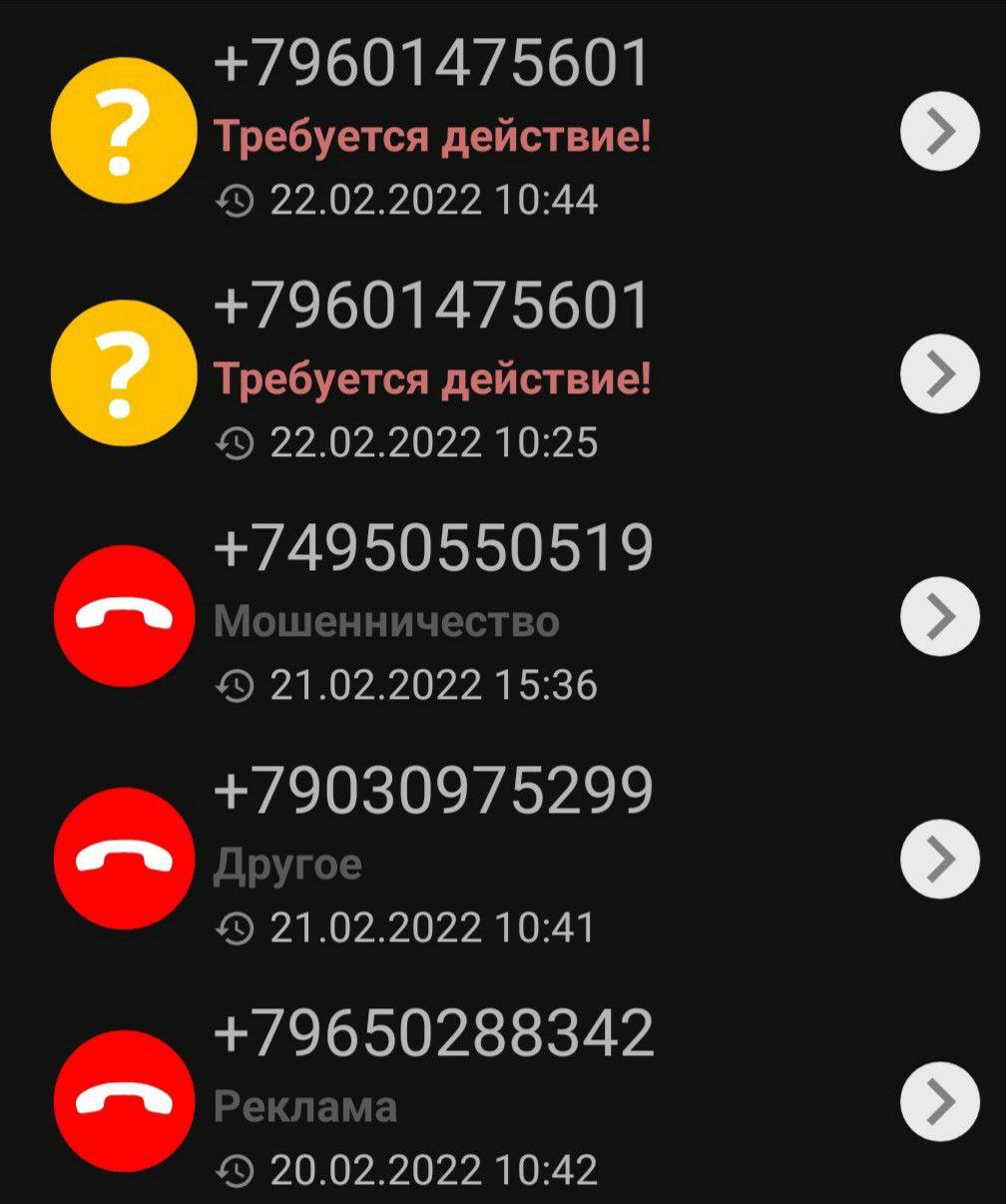Open the +79601475601 call from 10:44
The image size is (1006, 1204).
tap(431, 131)
